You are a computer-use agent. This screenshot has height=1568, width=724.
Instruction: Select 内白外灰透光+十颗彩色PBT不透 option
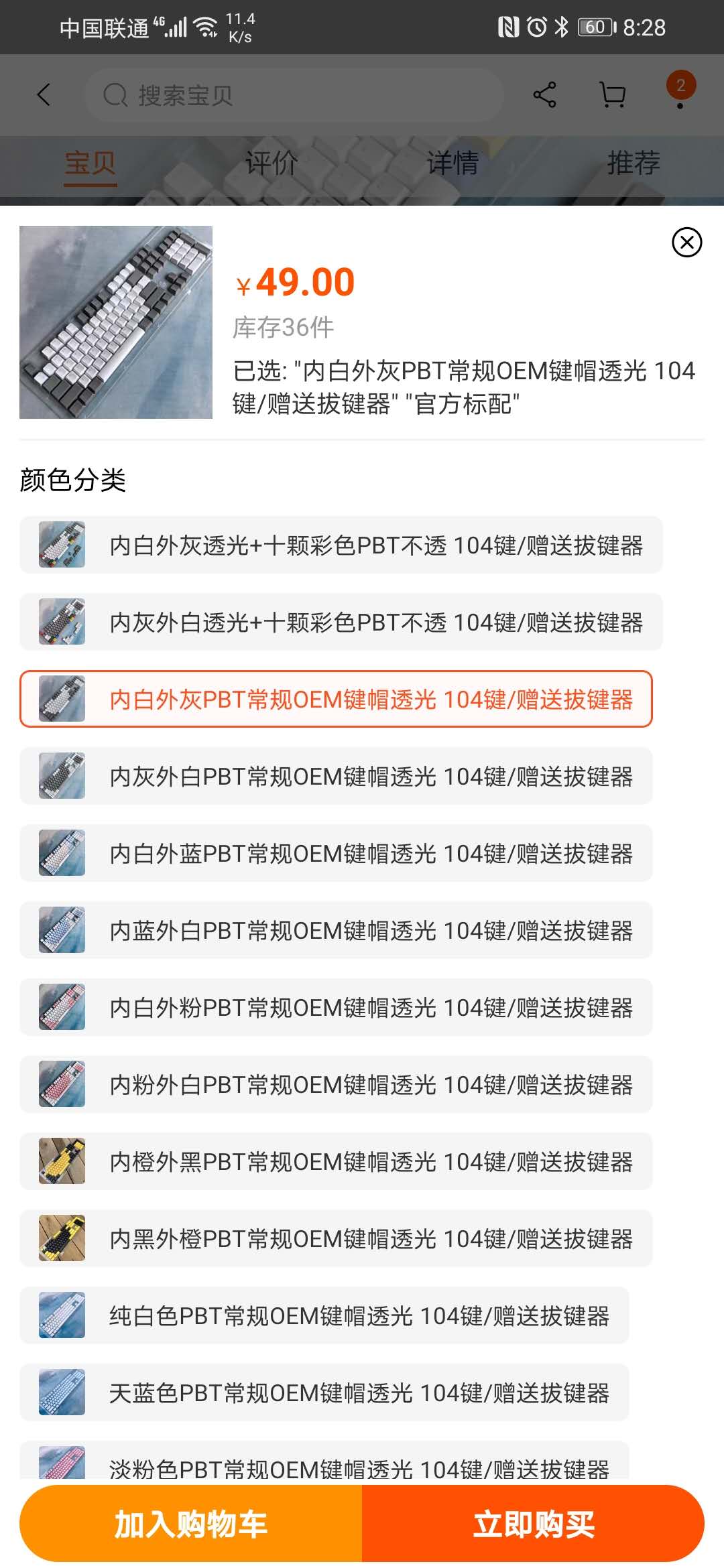[341, 545]
